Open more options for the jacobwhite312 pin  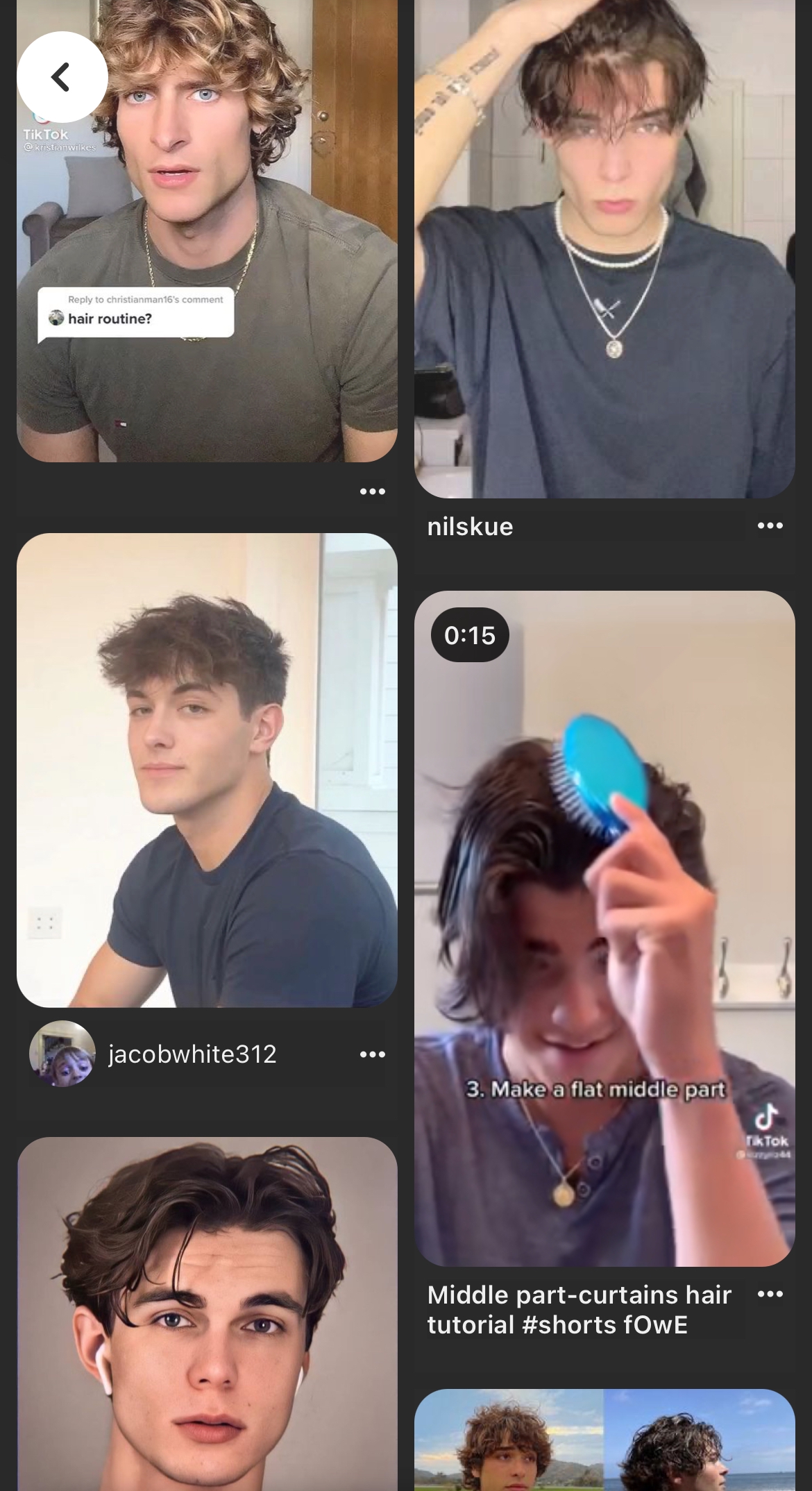[373, 1054]
